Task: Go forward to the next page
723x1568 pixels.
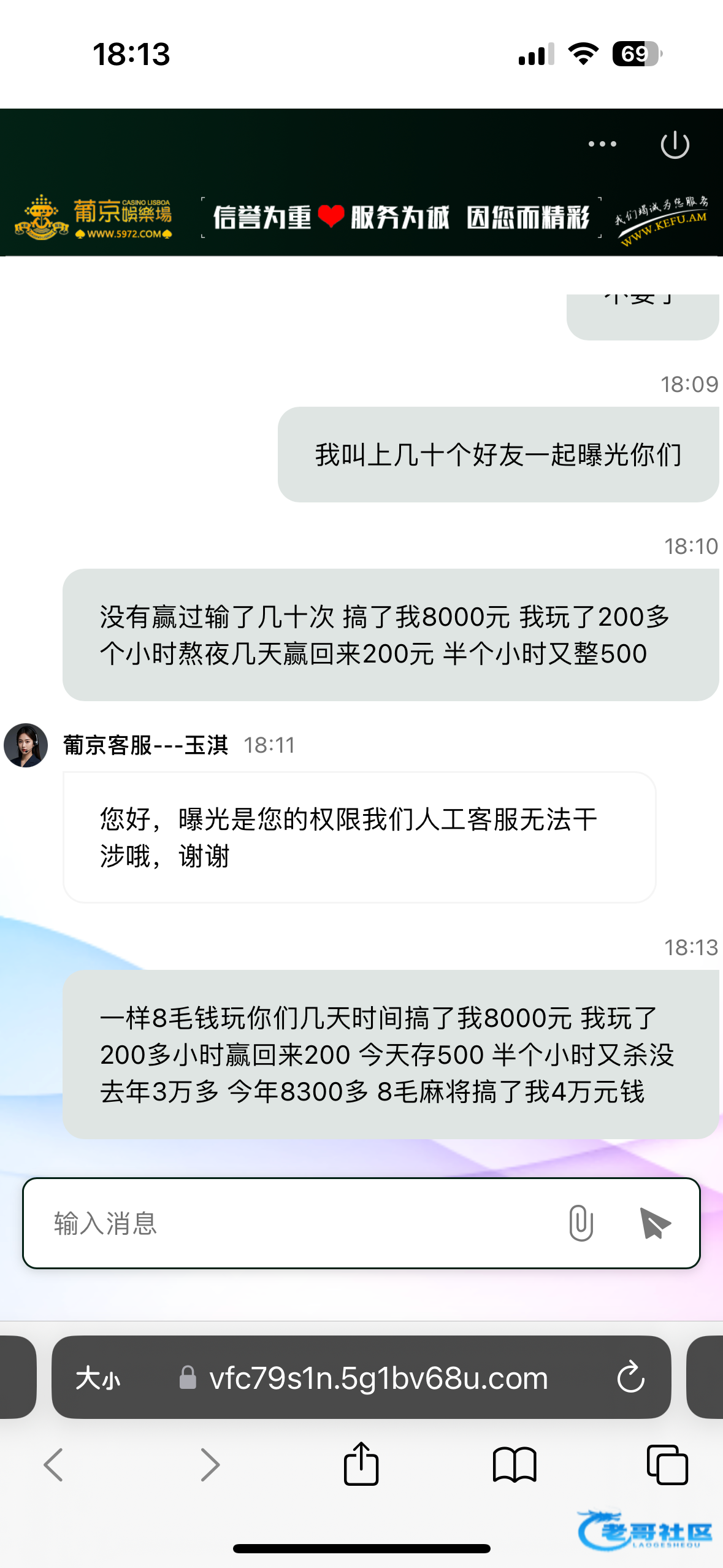Action: (x=210, y=1465)
